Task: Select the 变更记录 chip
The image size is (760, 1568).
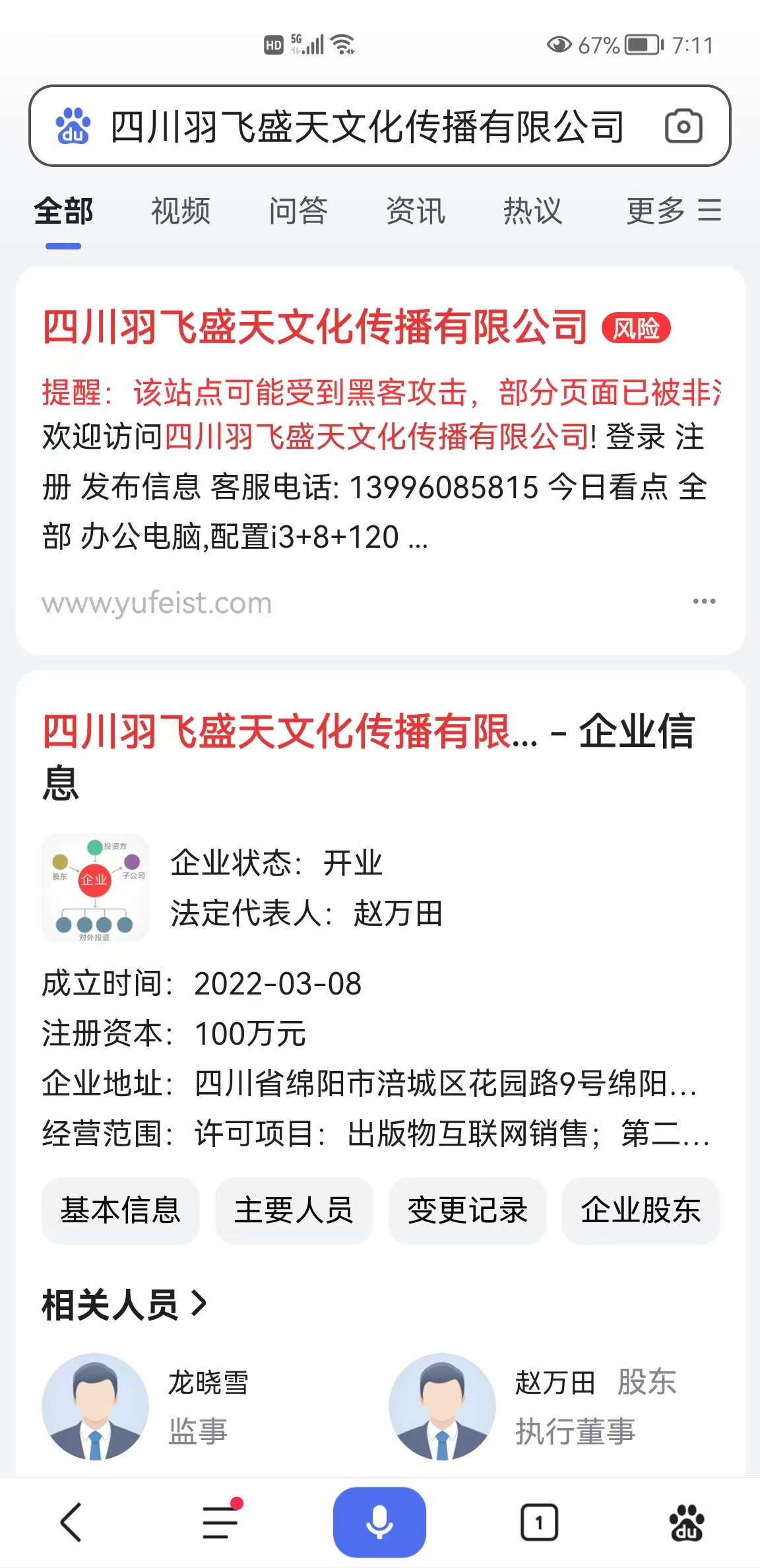Action: [467, 1210]
